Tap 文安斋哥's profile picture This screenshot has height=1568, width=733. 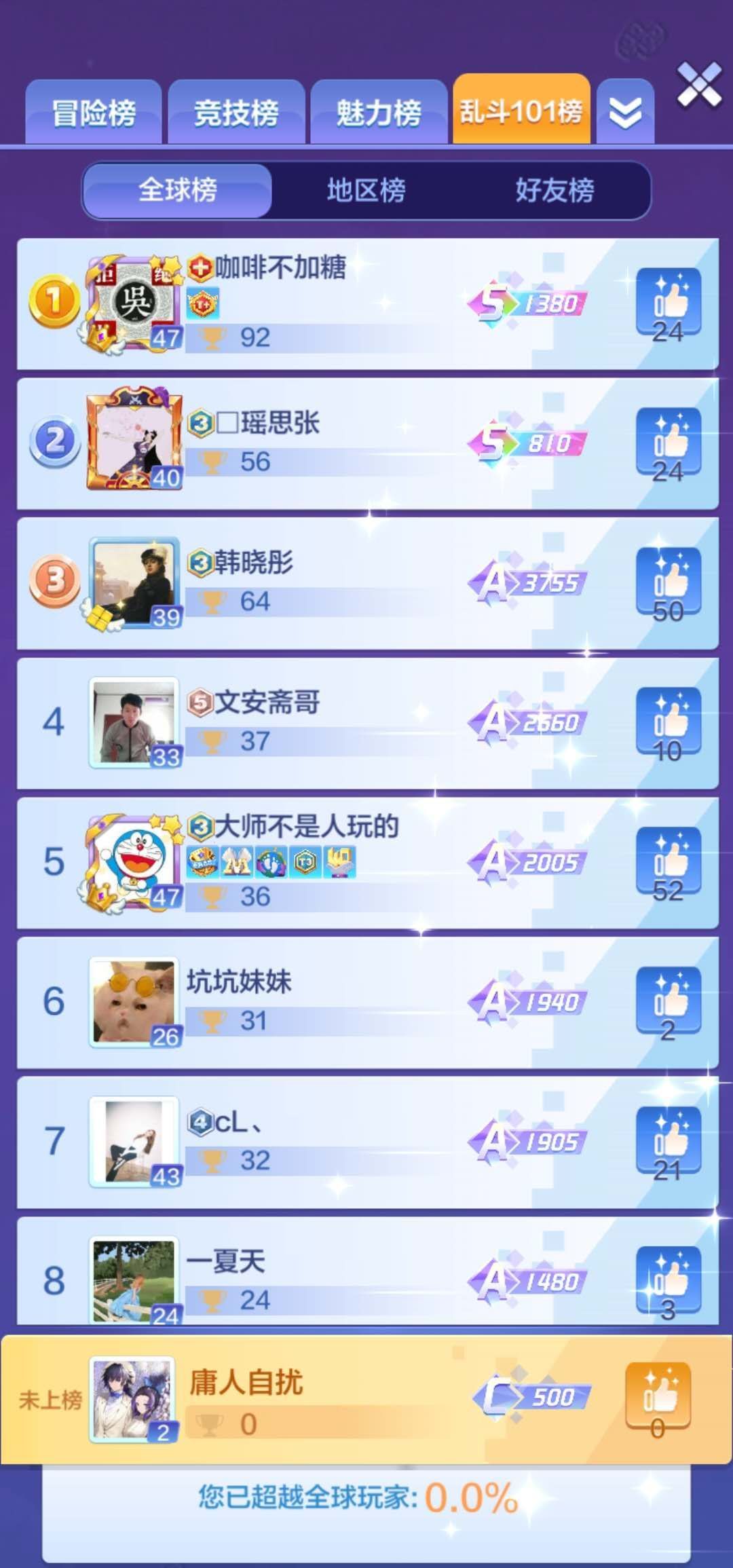tap(134, 722)
